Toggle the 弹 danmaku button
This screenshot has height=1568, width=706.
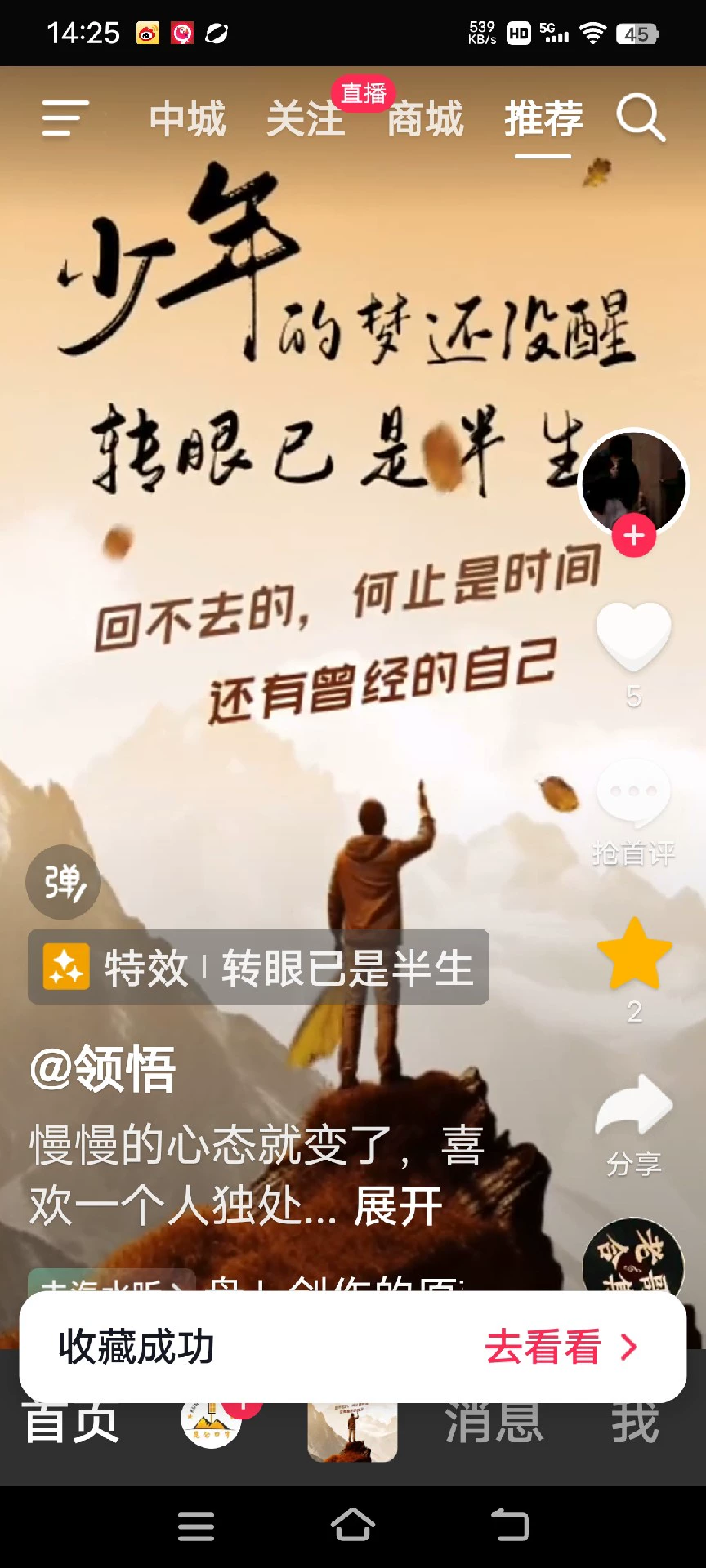tap(63, 882)
